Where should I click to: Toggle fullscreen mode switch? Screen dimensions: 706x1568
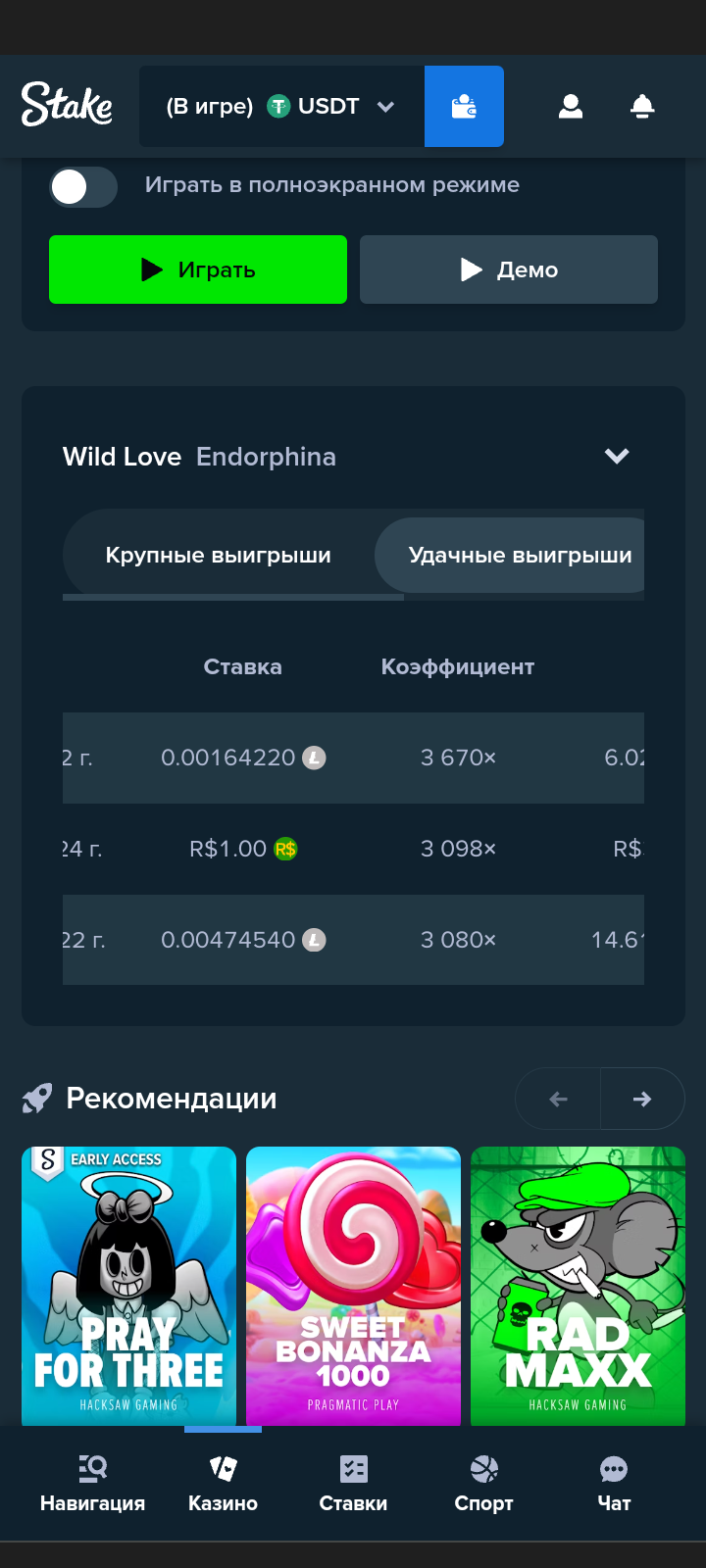[83, 186]
